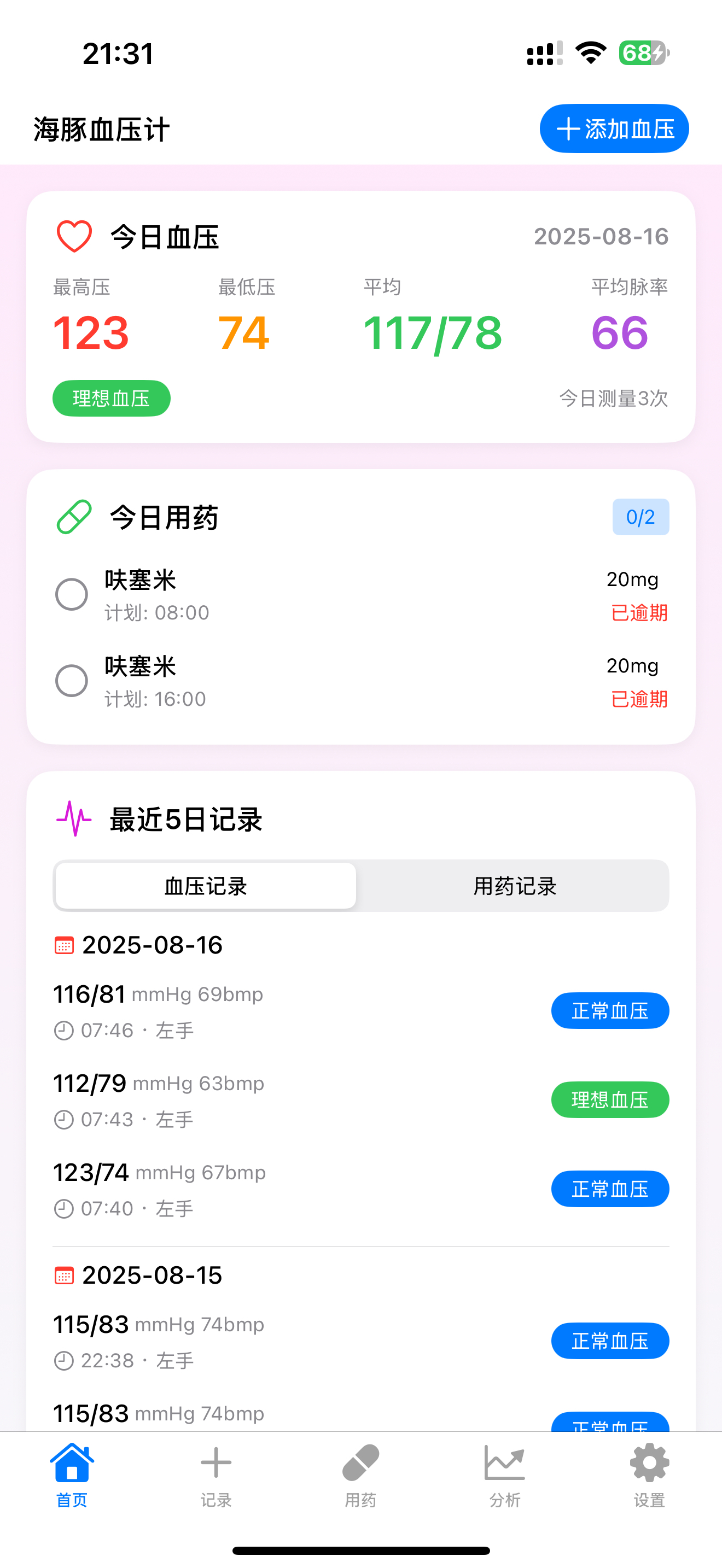Mark the 16:00 呋塞米 dose as taken

72,681
